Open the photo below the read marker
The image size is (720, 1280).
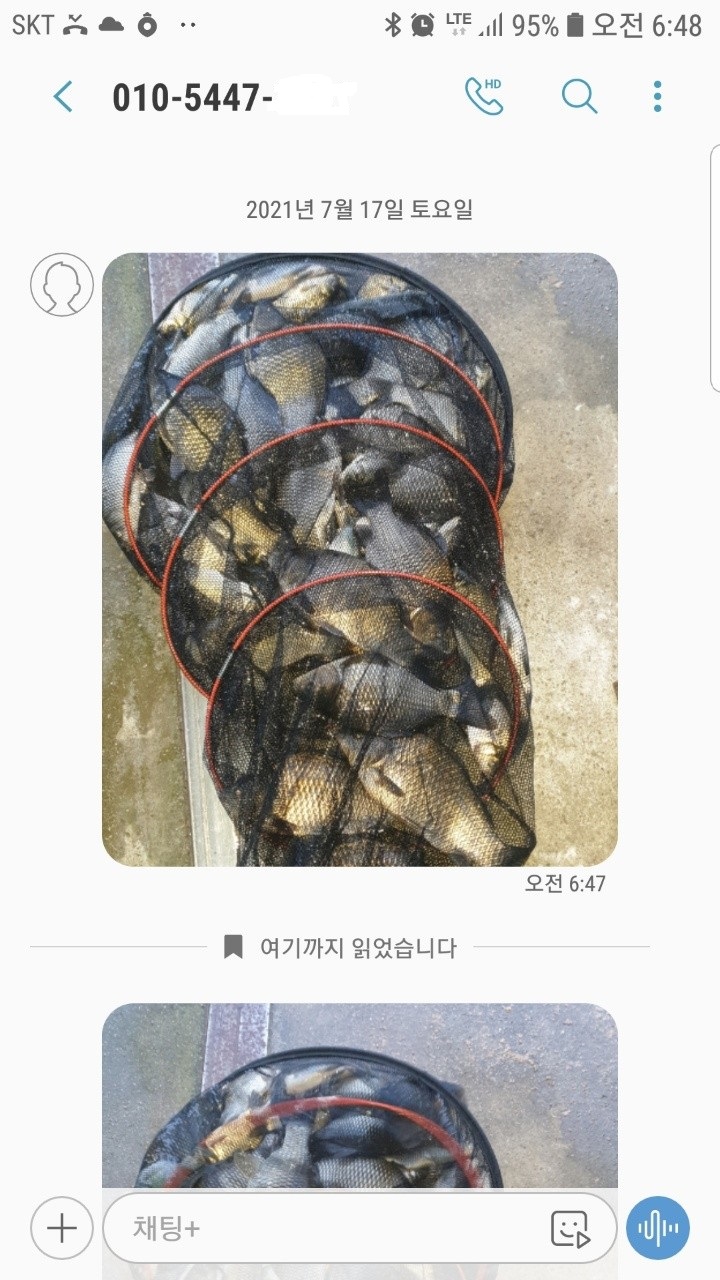coord(360,1090)
